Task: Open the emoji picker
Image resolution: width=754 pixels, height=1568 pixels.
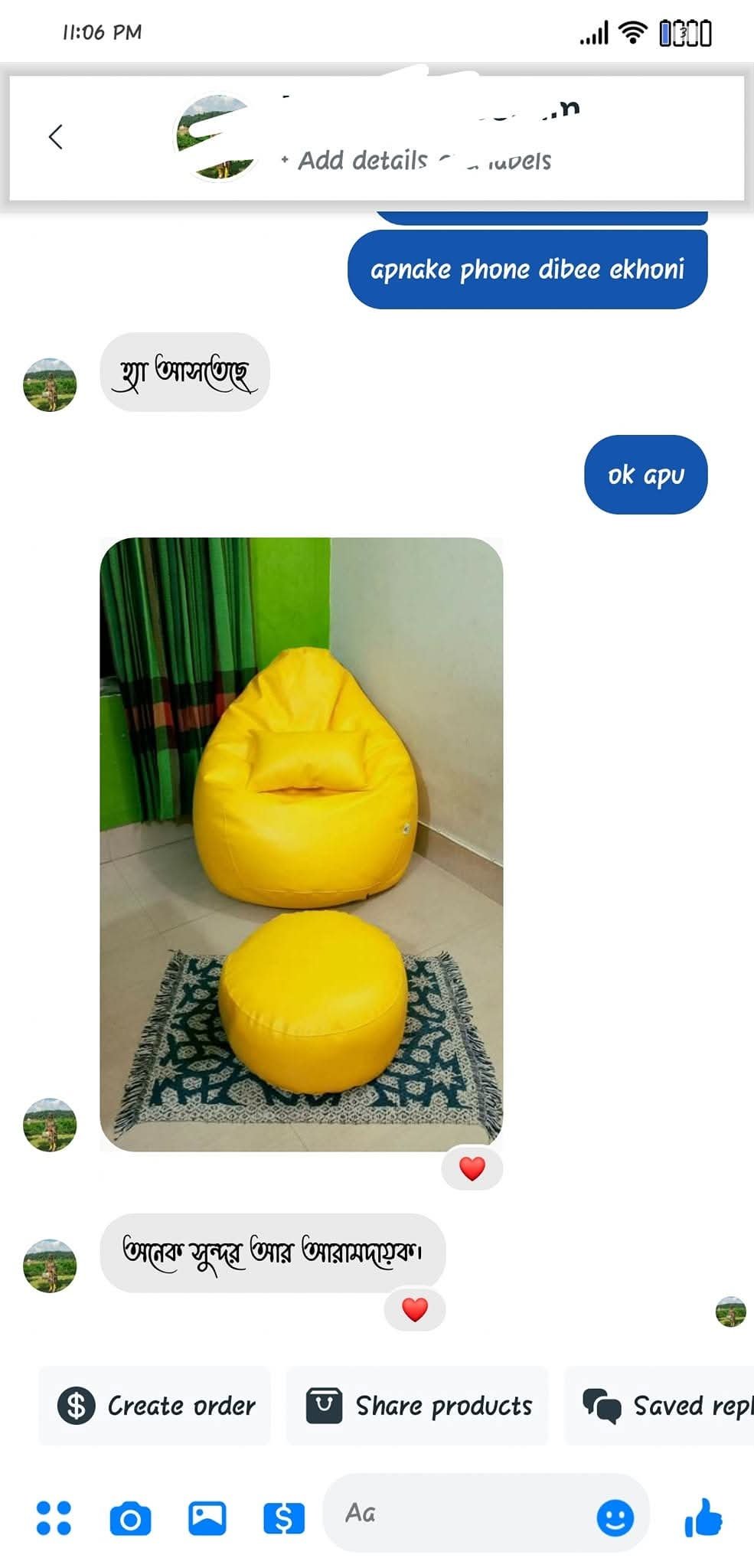Action: [x=615, y=1517]
